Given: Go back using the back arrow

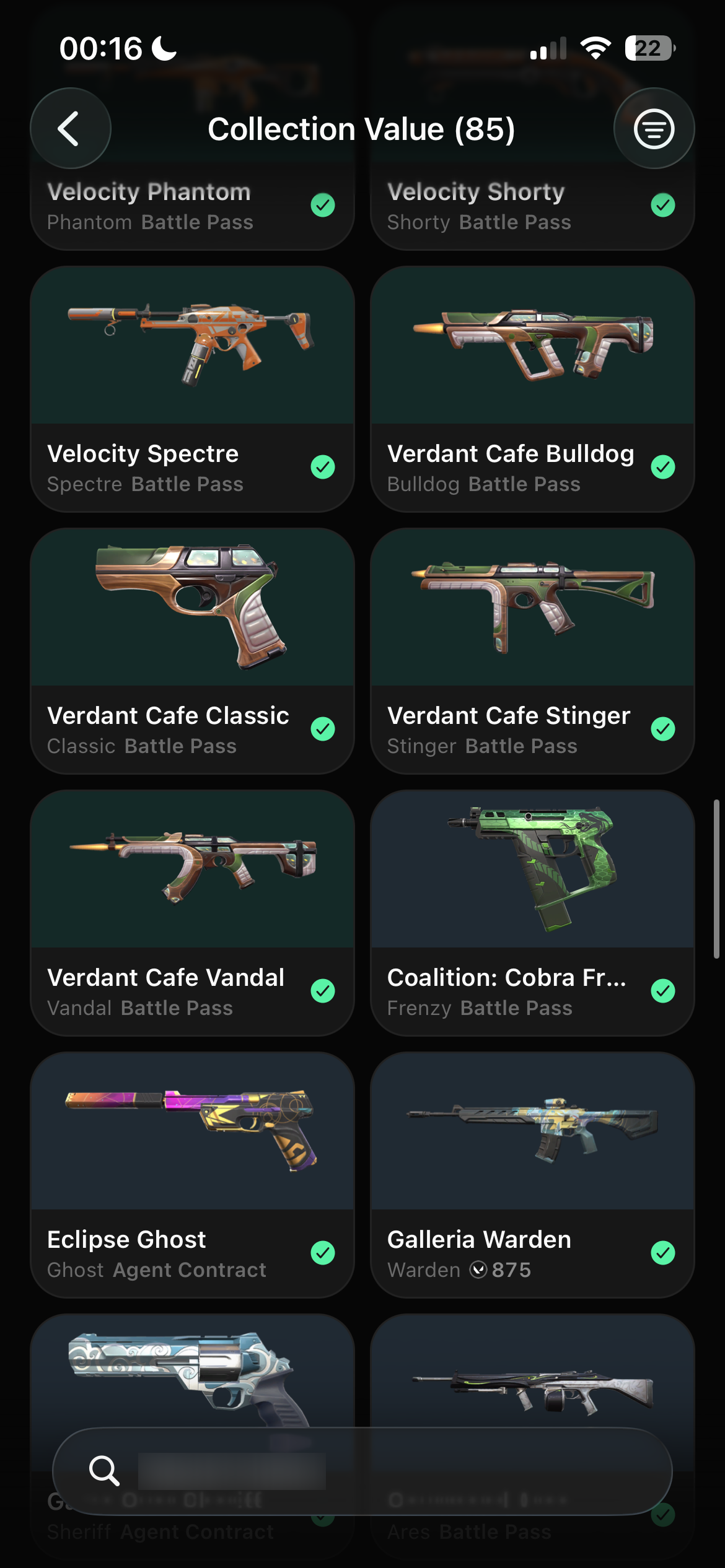Looking at the screenshot, I should point(71,129).
